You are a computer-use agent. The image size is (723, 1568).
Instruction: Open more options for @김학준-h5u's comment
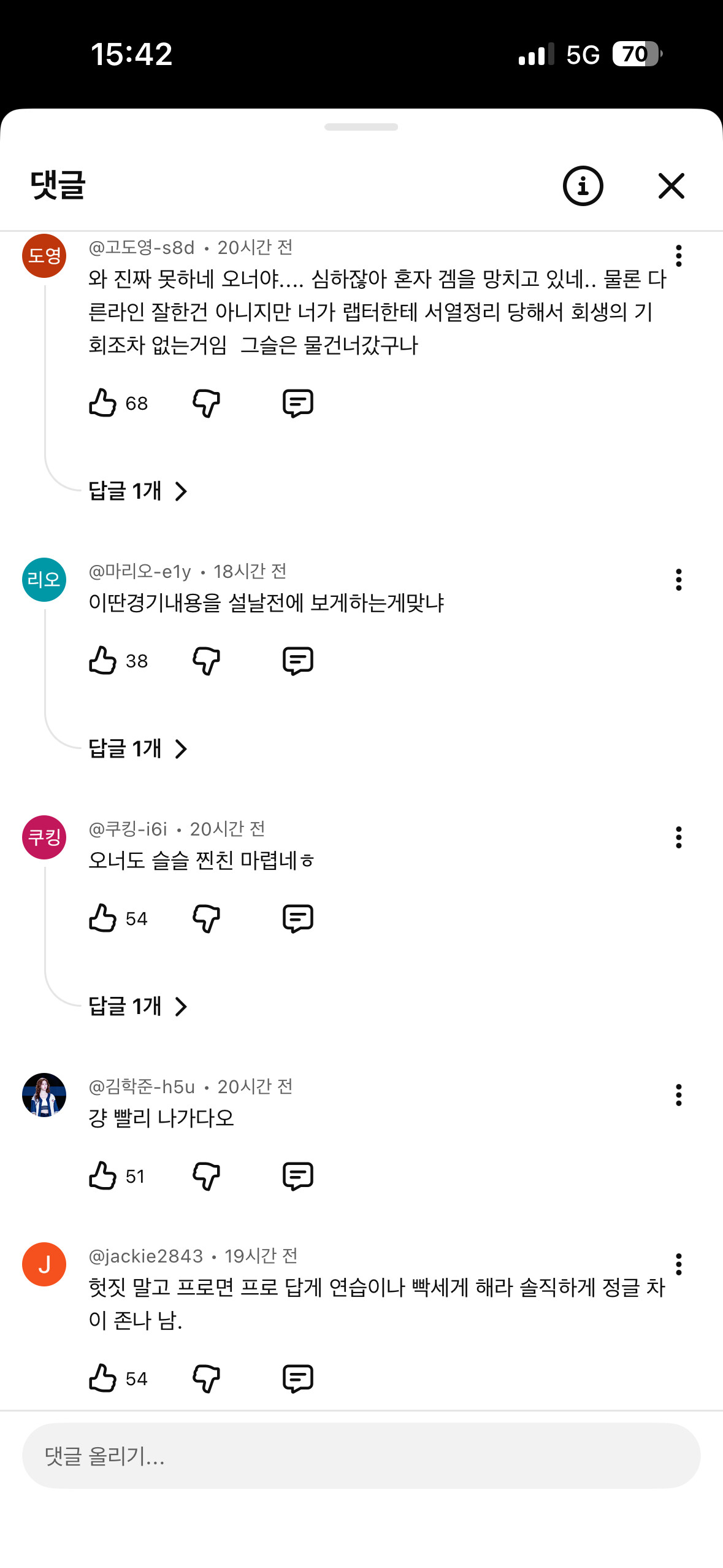[x=678, y=1095]
